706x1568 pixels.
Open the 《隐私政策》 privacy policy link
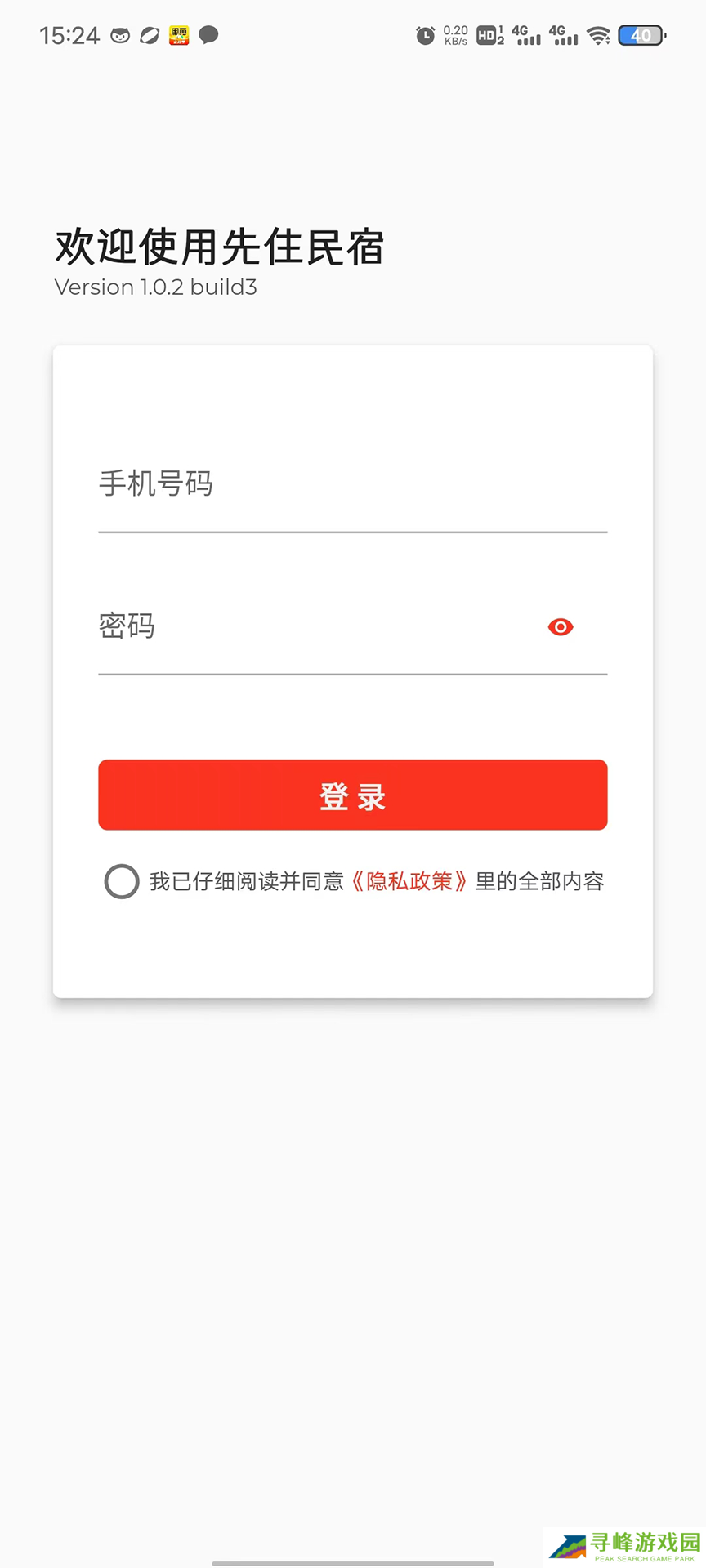point(409,882)
